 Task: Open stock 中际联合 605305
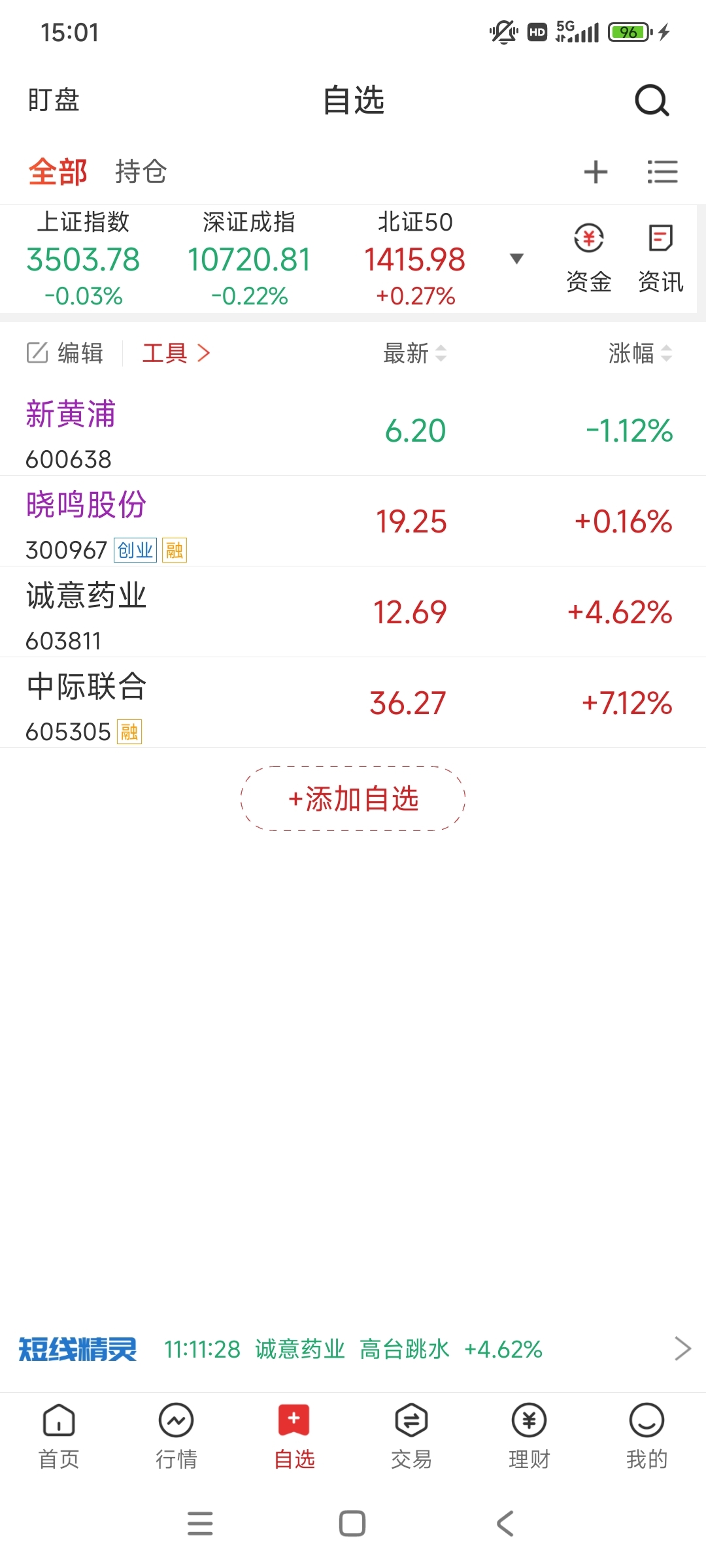pos(353,703)
